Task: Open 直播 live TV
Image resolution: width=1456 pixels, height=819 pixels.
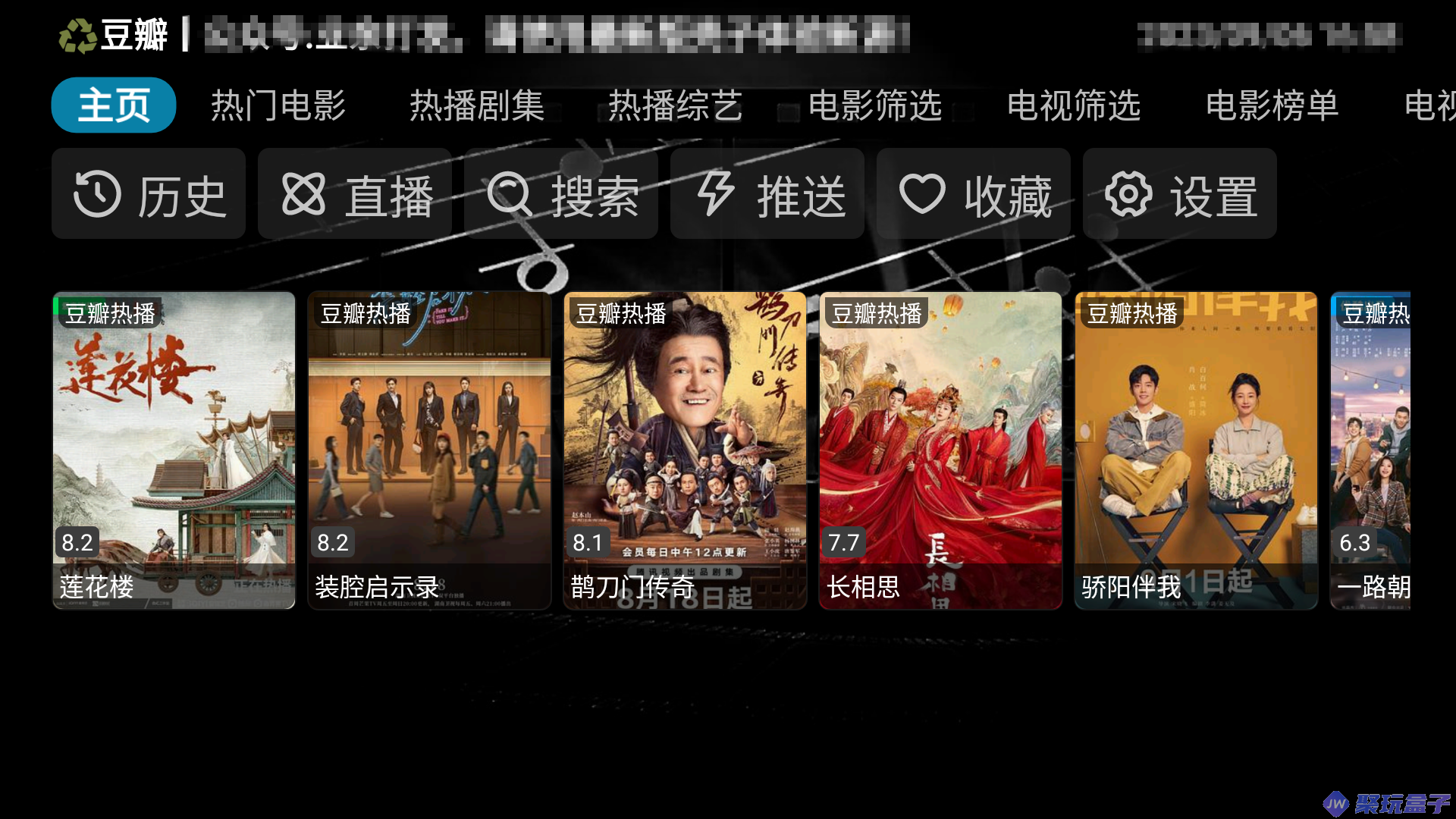Action: (355, 194)
